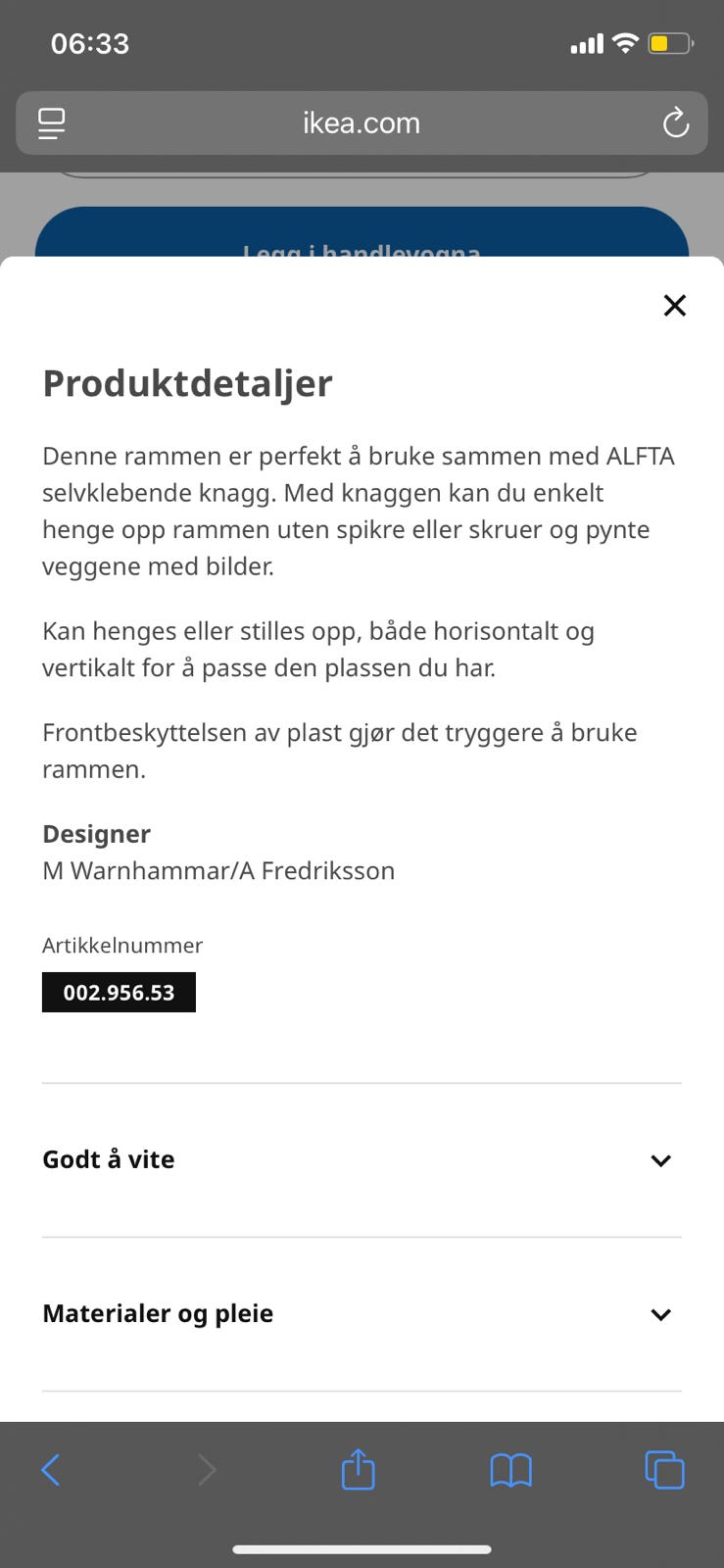
Task: Open Safari Reader view options
Action: pos(50,122)
